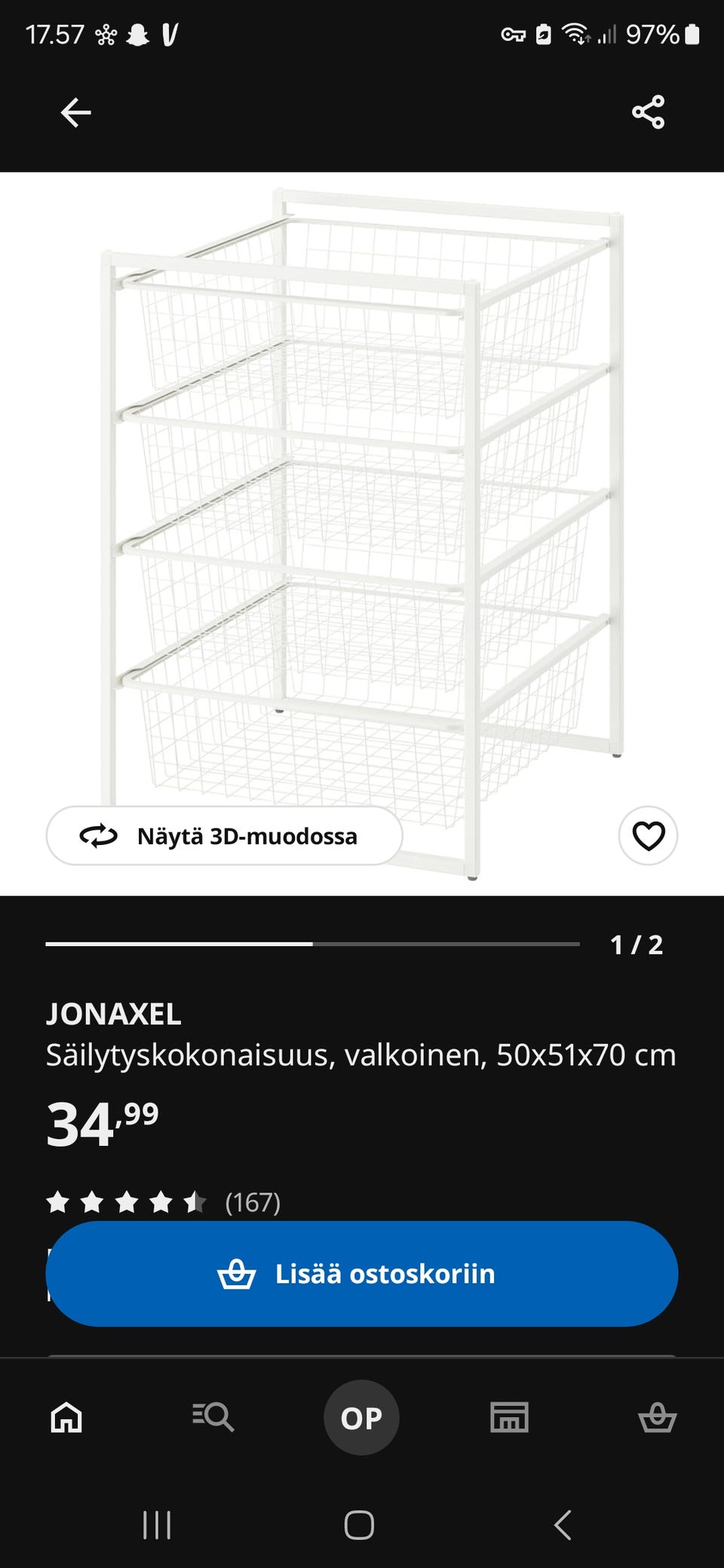Viewport: 724px width, 1568px height.
Task: Switch to the home tab
Action: coord(66,1418)
